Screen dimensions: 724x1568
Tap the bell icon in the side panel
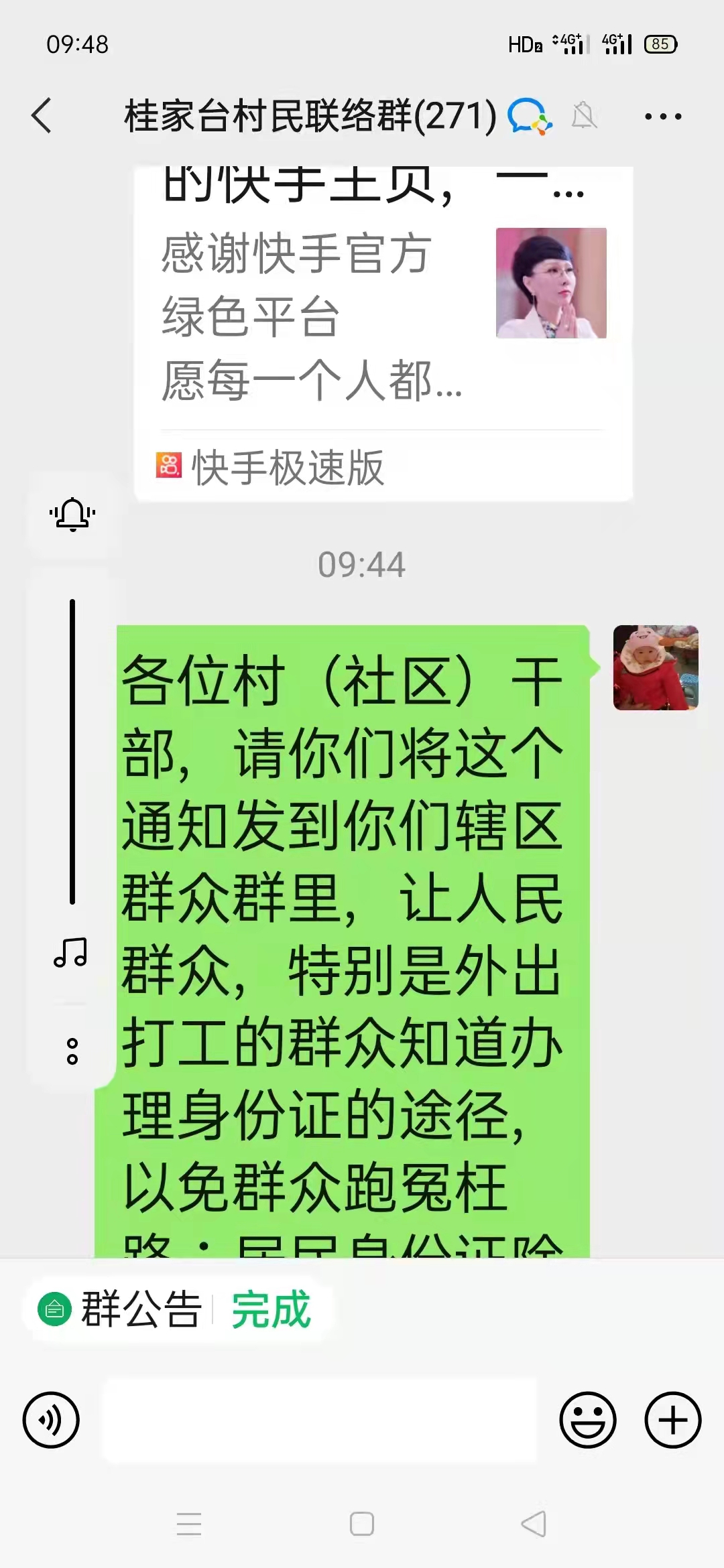pyautogui.click(x=72, y=515)
